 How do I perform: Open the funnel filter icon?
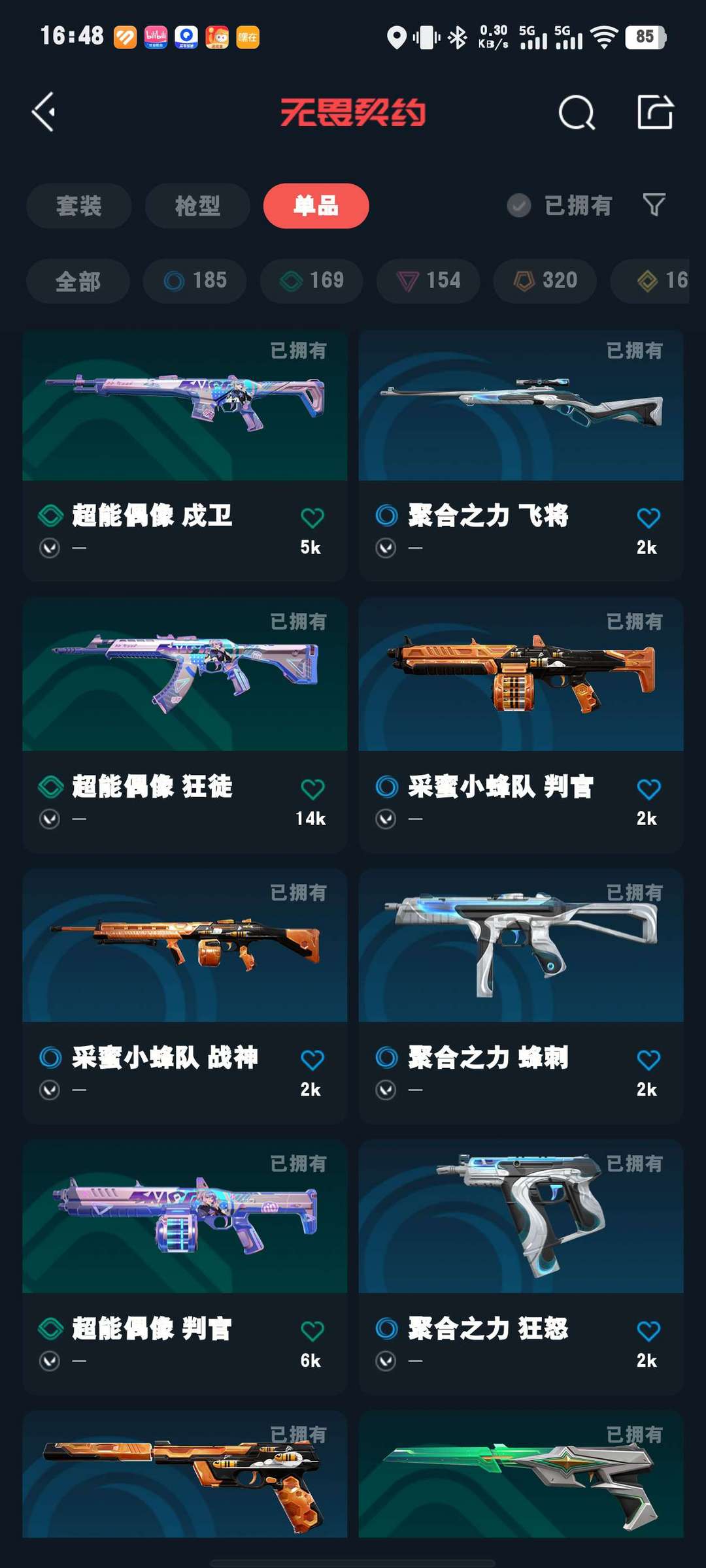(654, 205)
